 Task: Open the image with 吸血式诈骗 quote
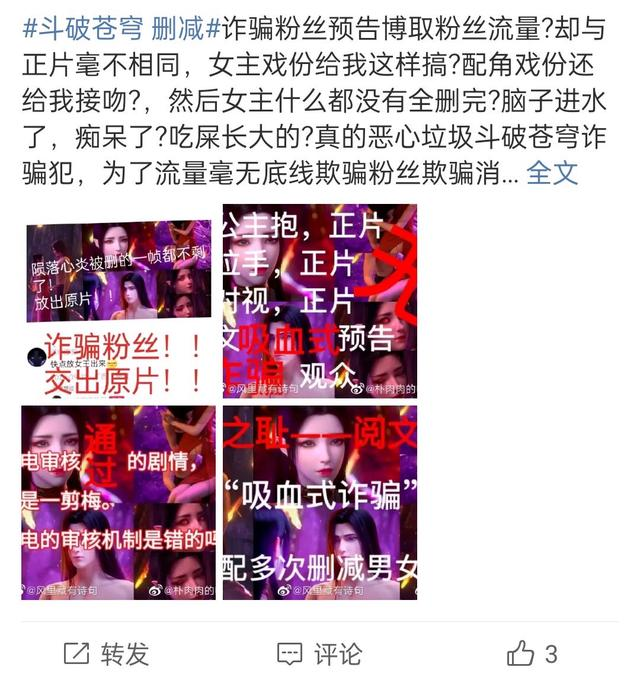pyautogui.click(x=320, y=502)
